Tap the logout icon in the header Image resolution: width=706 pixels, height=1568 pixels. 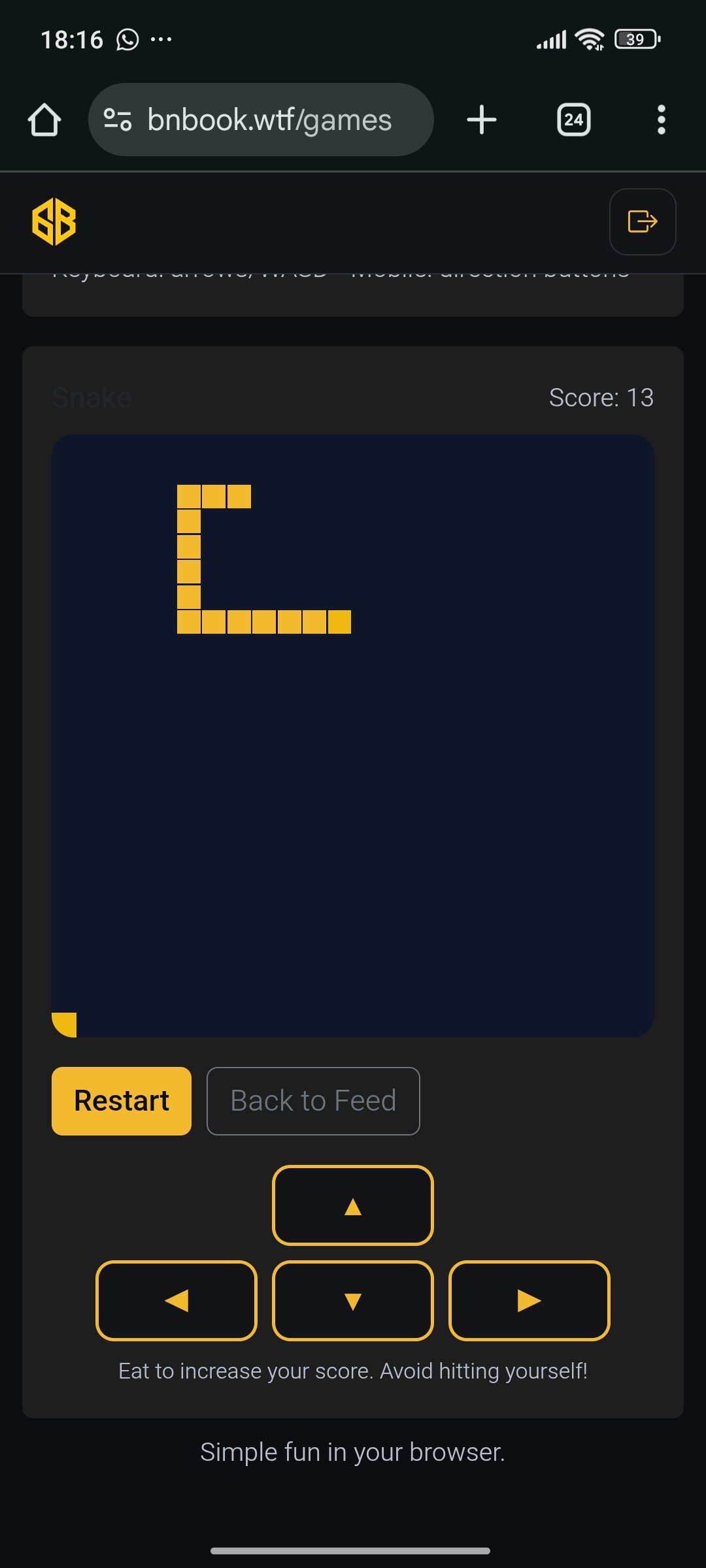pyautogui.click(x=643, y=221)
